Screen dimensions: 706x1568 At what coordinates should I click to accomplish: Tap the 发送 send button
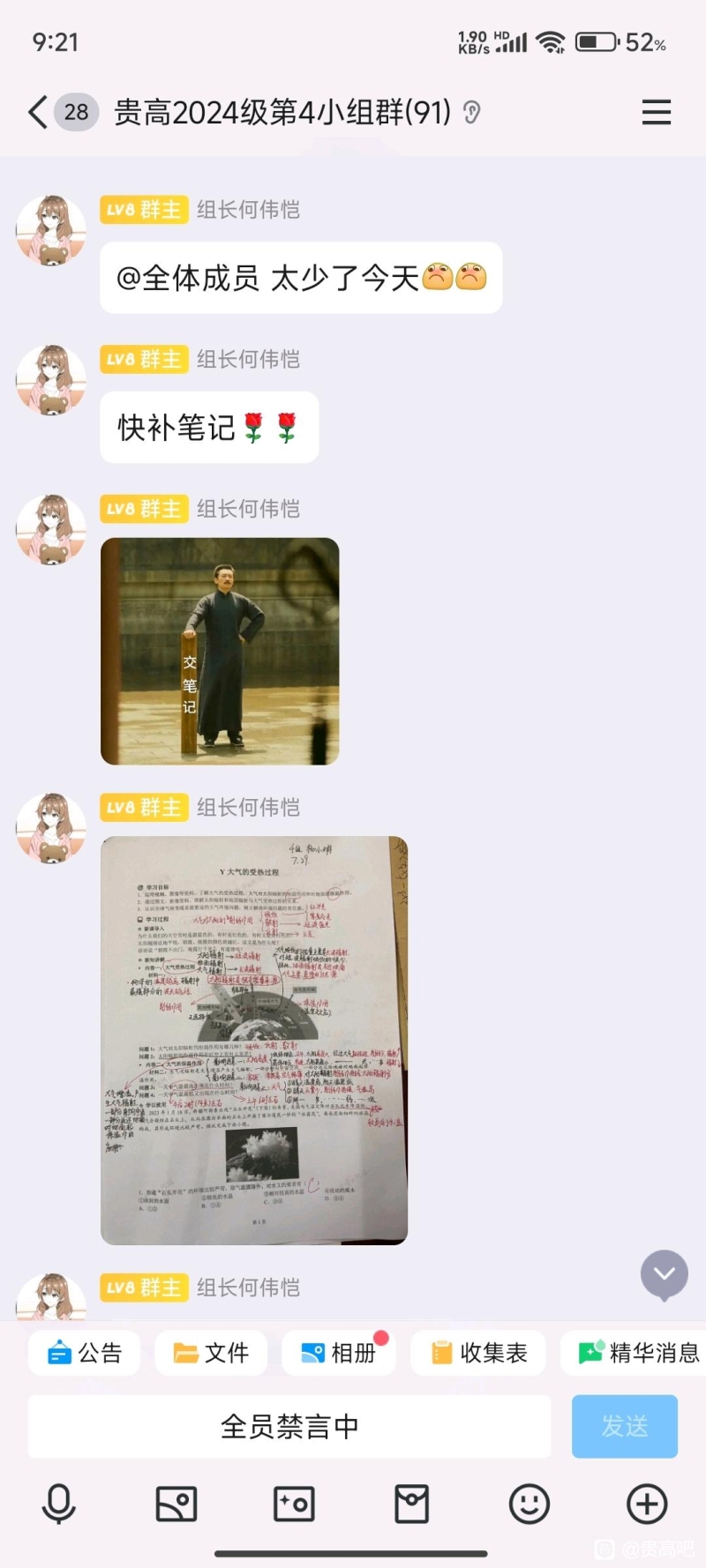pos(625,1426)
